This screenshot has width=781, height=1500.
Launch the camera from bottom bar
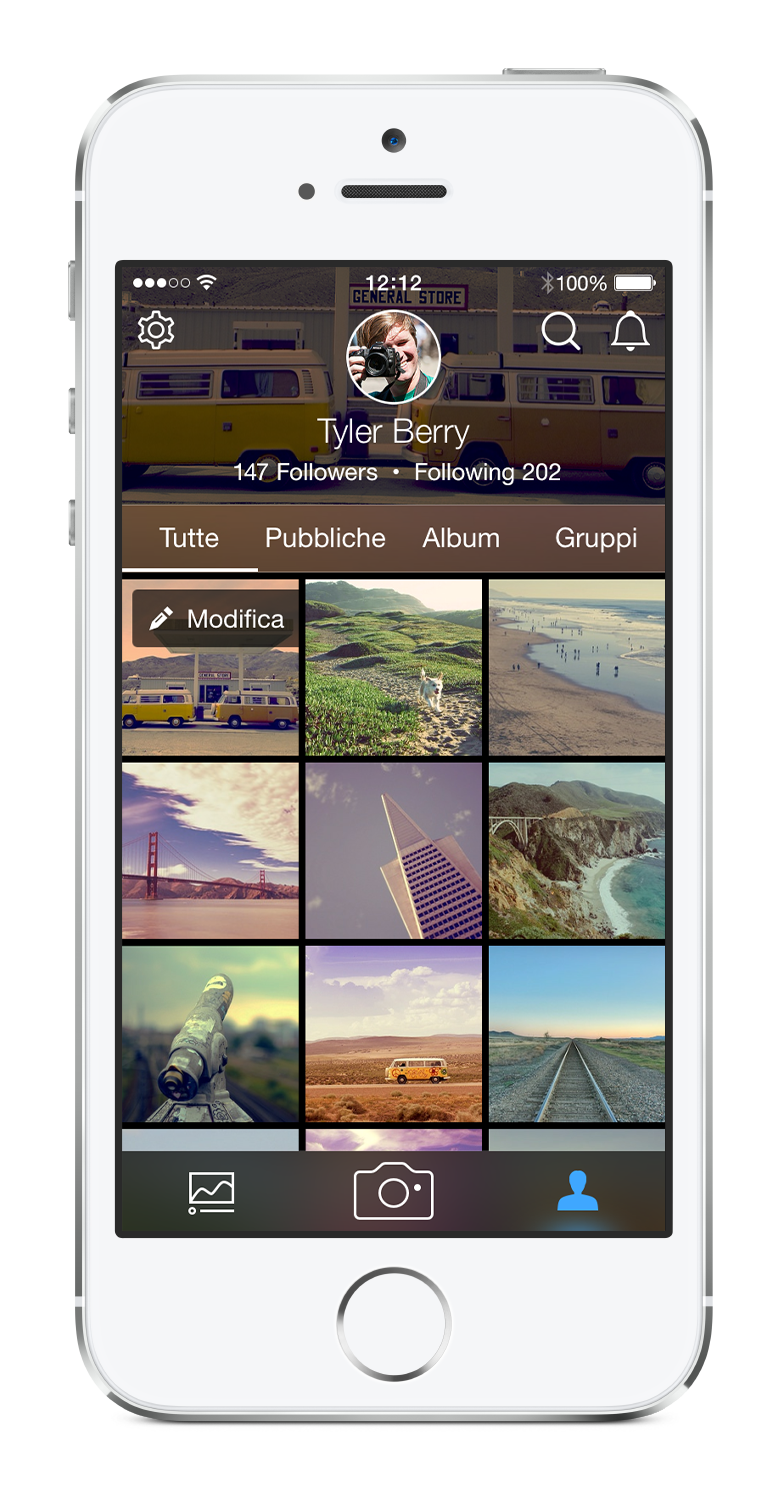tap(394, 1192)
